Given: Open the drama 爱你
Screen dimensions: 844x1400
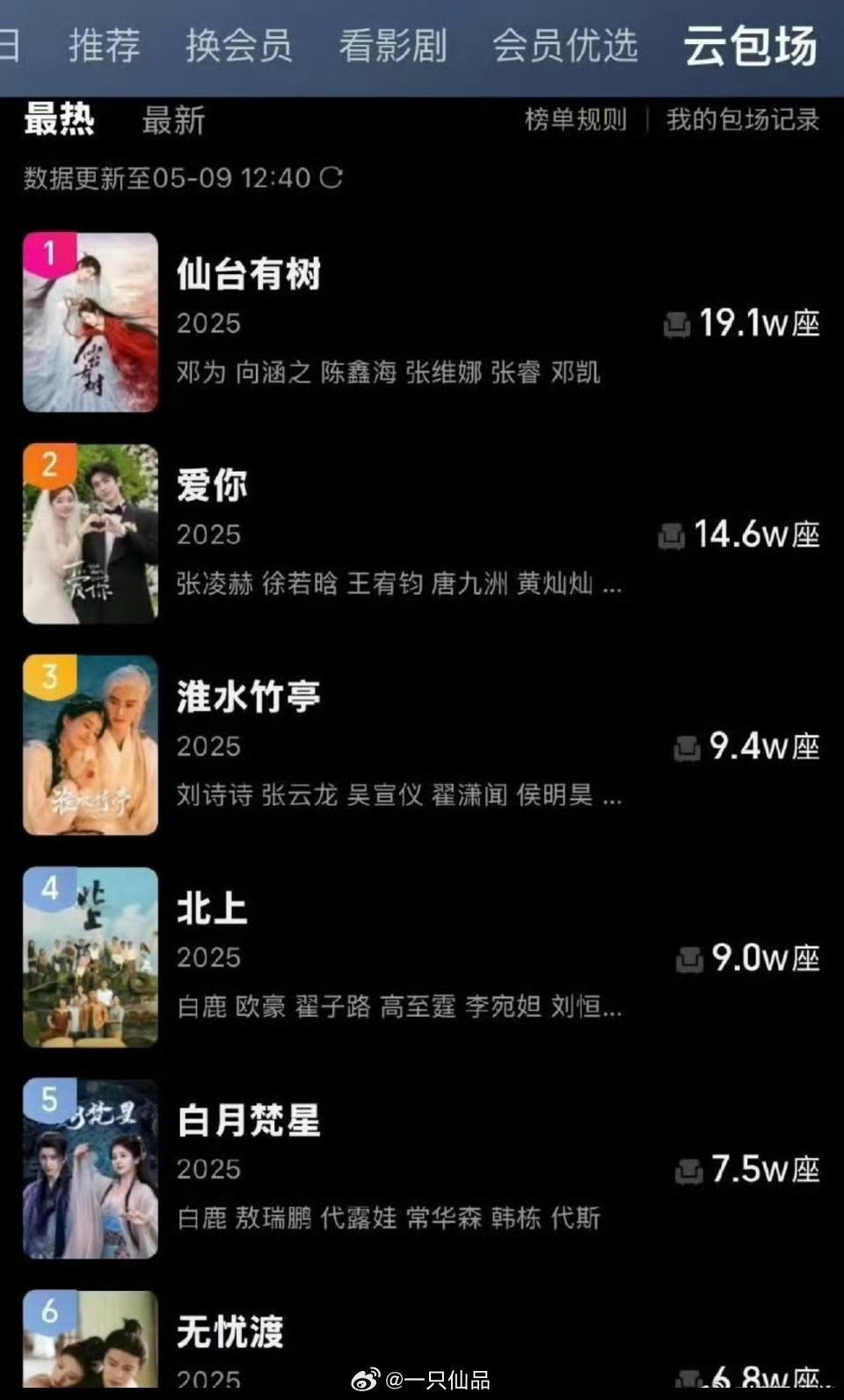Looking at the screenshot, I should click(x=212, y=485).
